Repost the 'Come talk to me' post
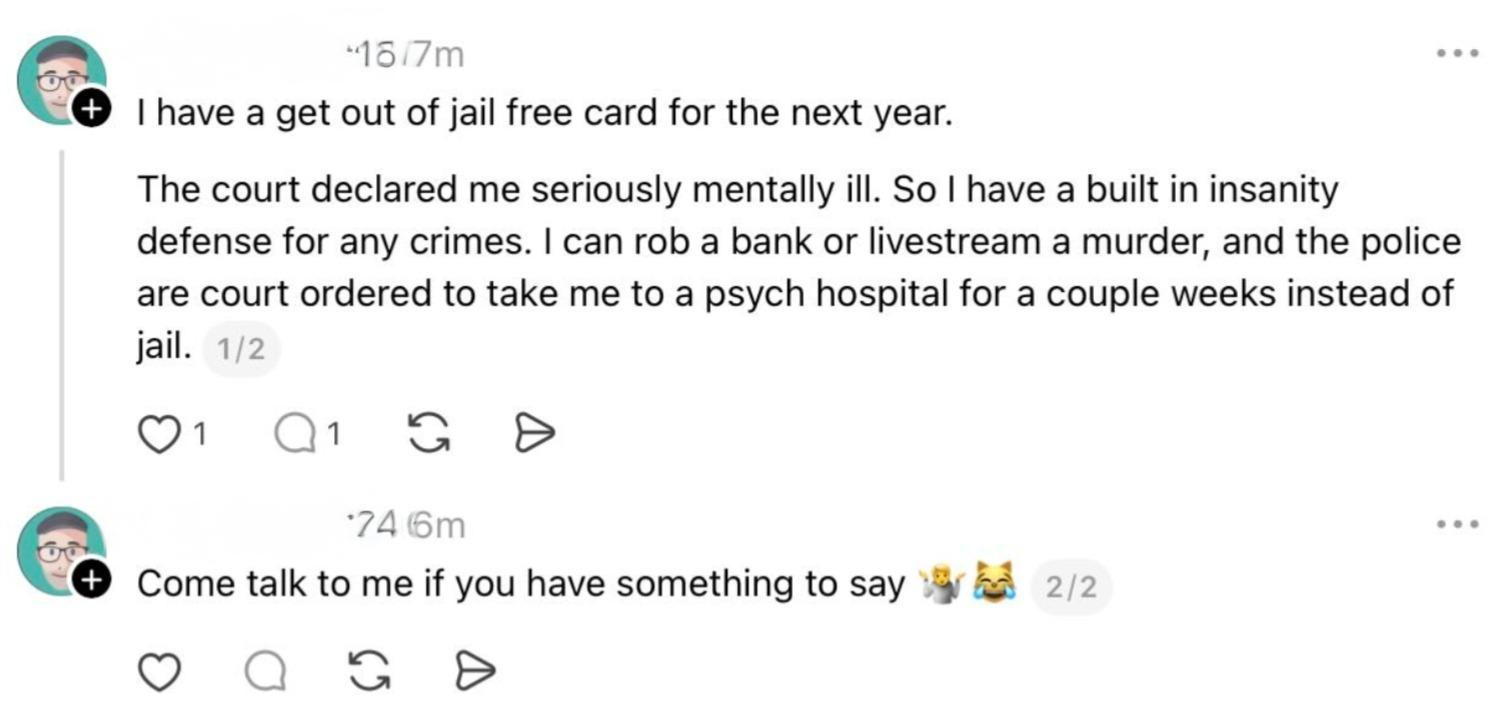1495x713 pixels. [x=371, y=672]
